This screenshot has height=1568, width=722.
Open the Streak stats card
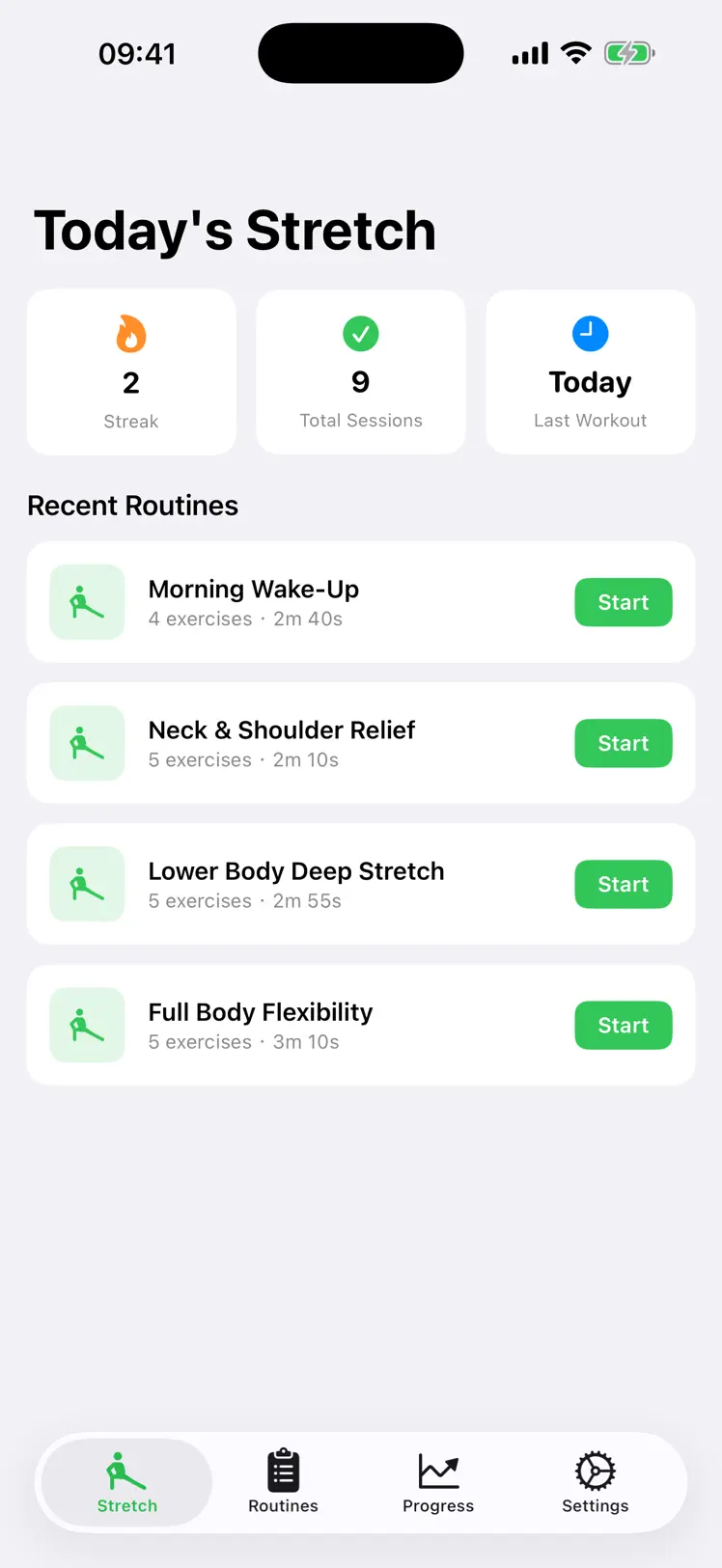pos(131,371)
